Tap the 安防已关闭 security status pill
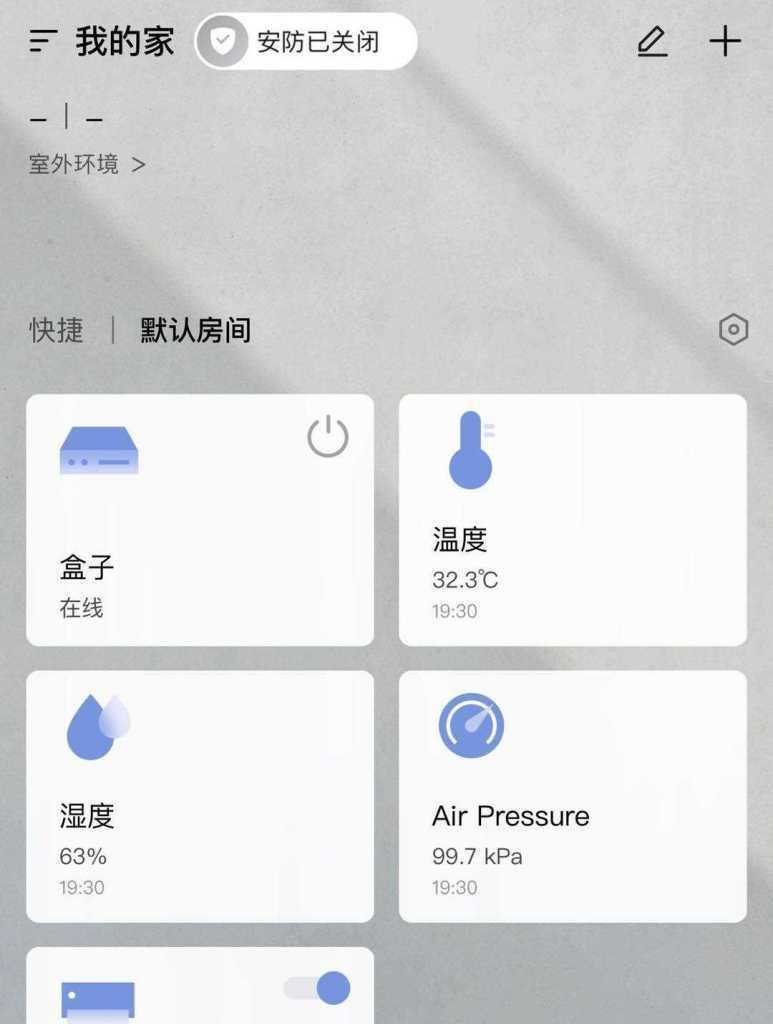Viewport: 773px width, 1024px height. (x=305, y=42)
